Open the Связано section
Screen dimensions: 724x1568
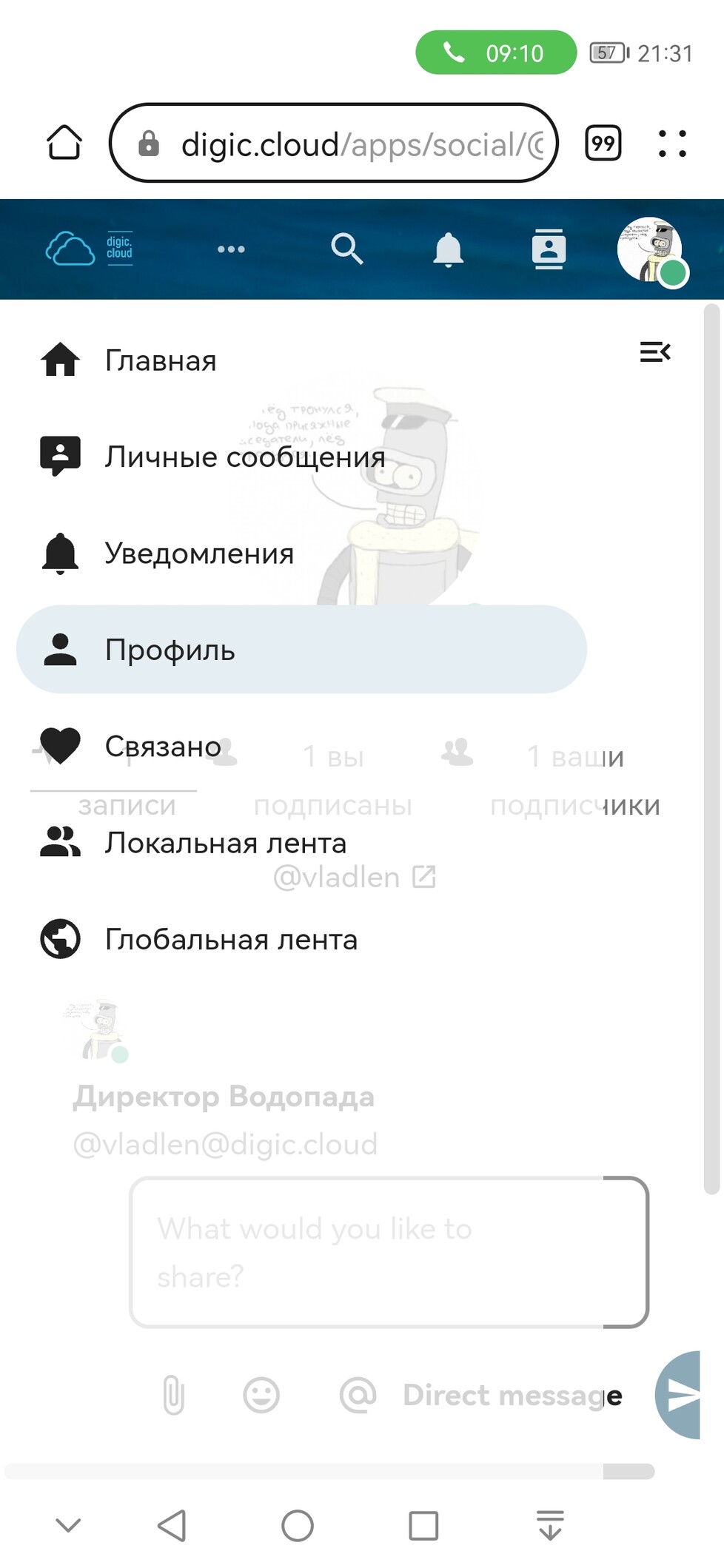coord(301,746)
